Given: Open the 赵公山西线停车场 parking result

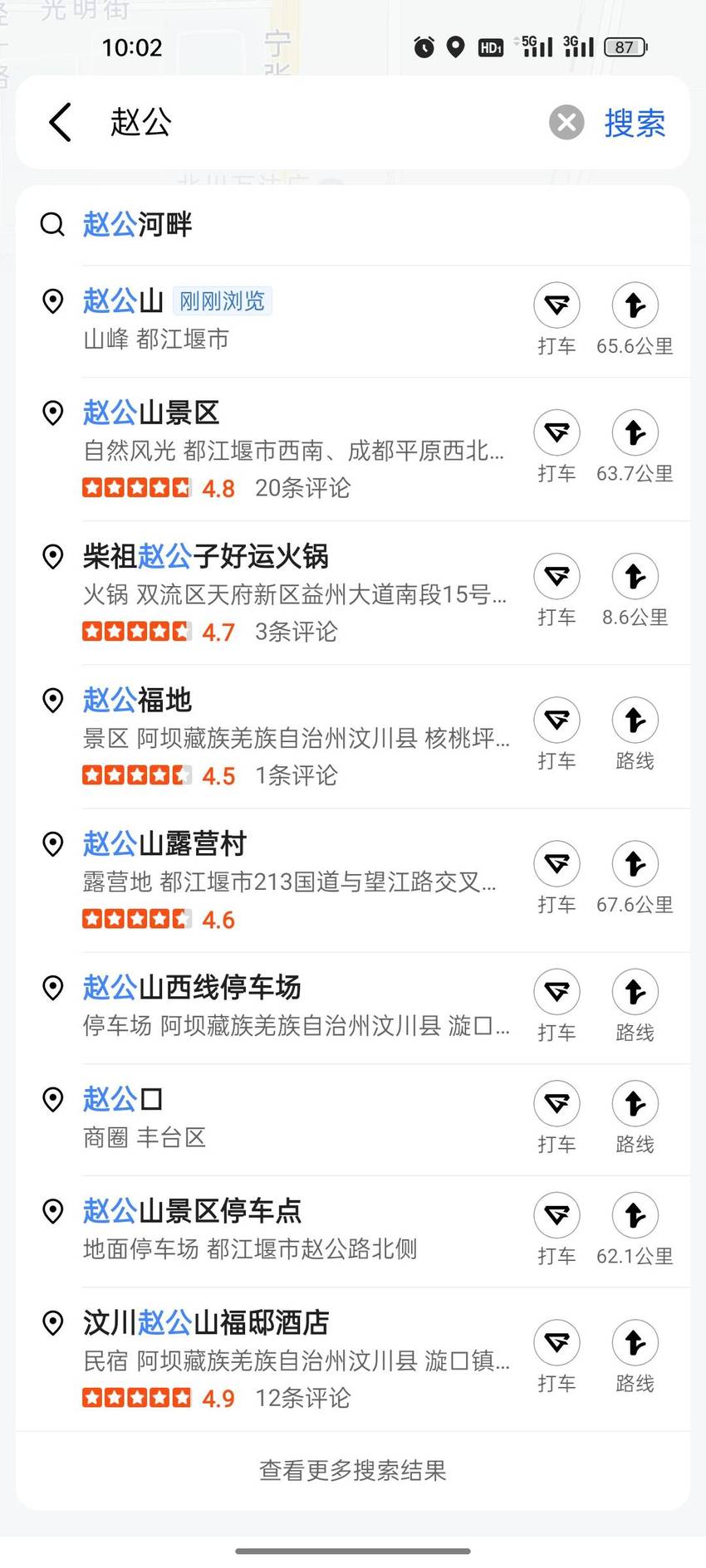Looking at the screenshot, I should pyautogui.click(x=274, y=1007).
